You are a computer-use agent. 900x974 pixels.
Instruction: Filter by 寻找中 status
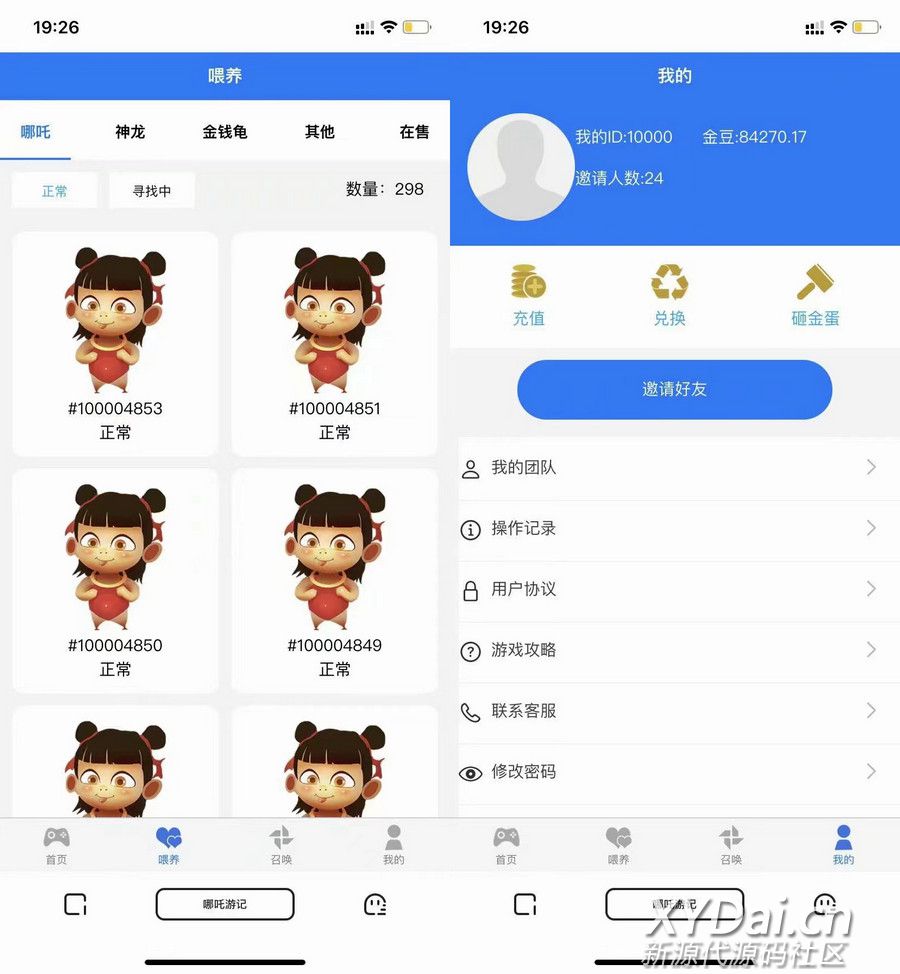pyautogui.click(x=152, y=191)
